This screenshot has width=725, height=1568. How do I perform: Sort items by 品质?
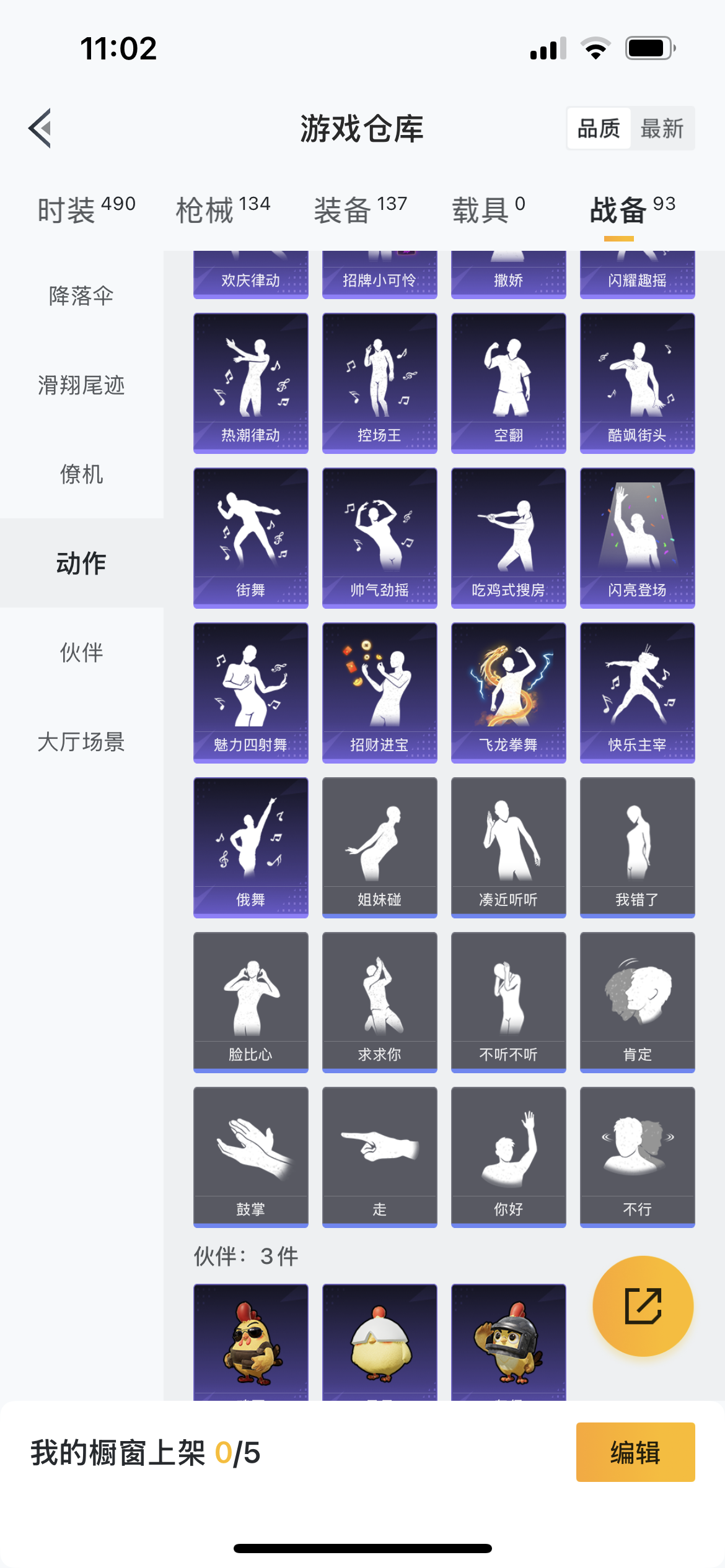point(599,129)
